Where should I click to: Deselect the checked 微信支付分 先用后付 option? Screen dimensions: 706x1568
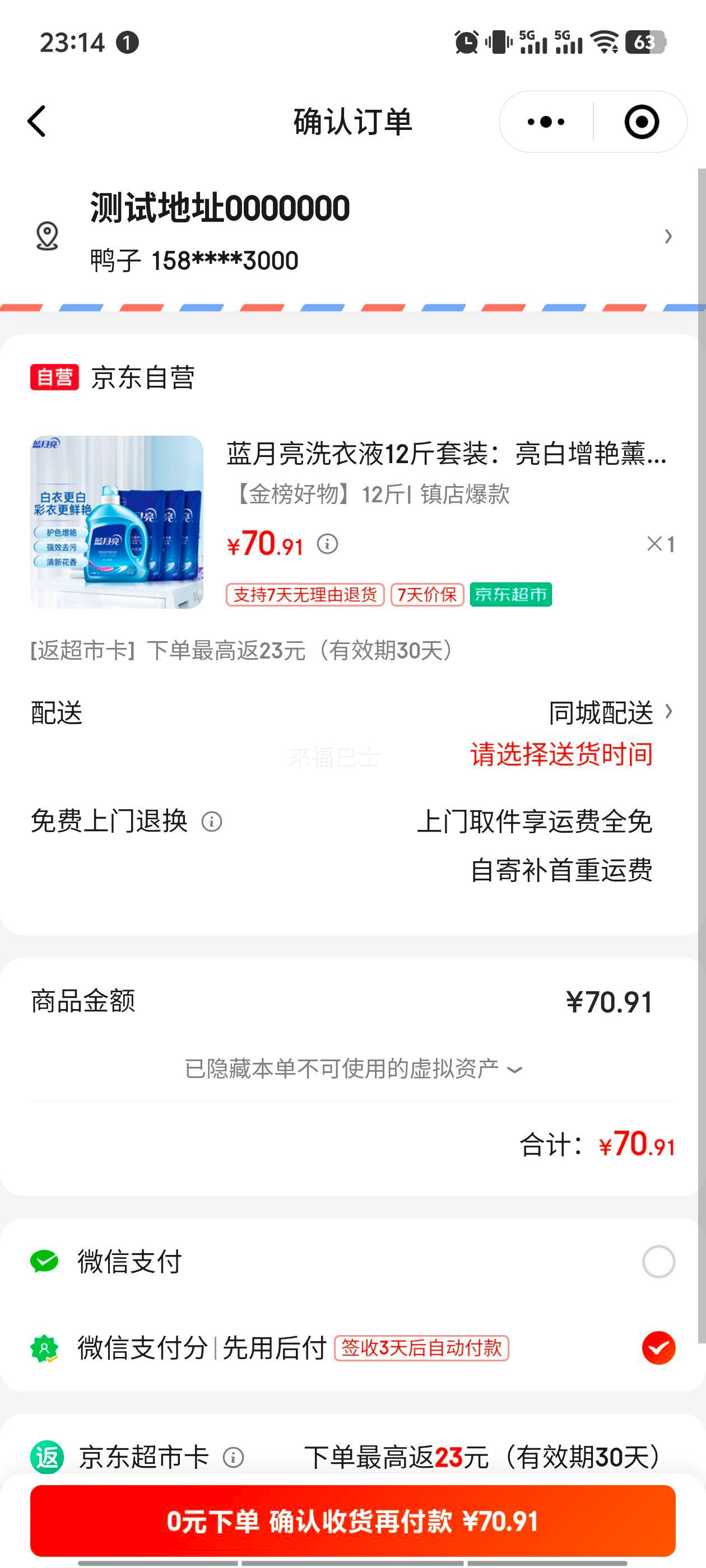658,1347
